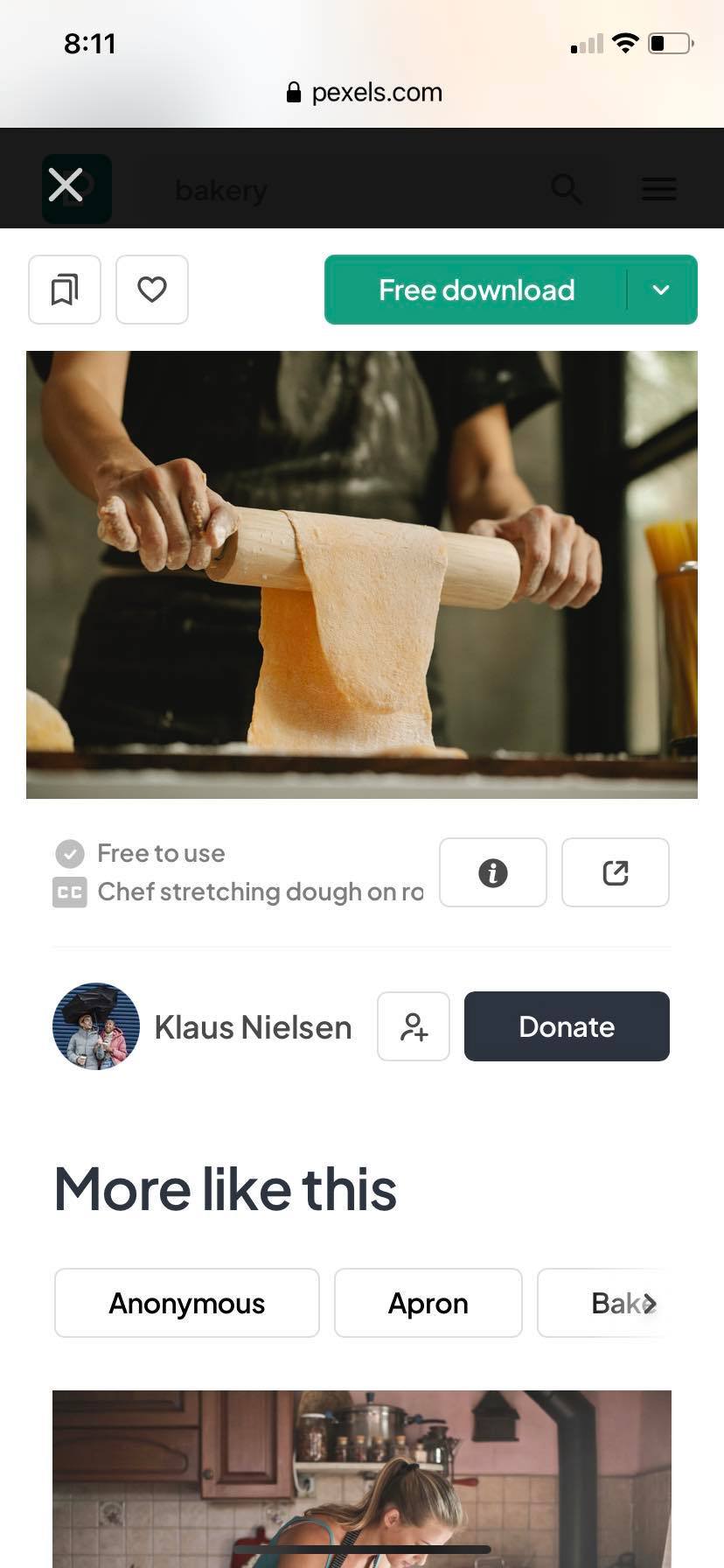Close the photo detail view
This screenshot has width=724, height=1568.
click(66, 185)
